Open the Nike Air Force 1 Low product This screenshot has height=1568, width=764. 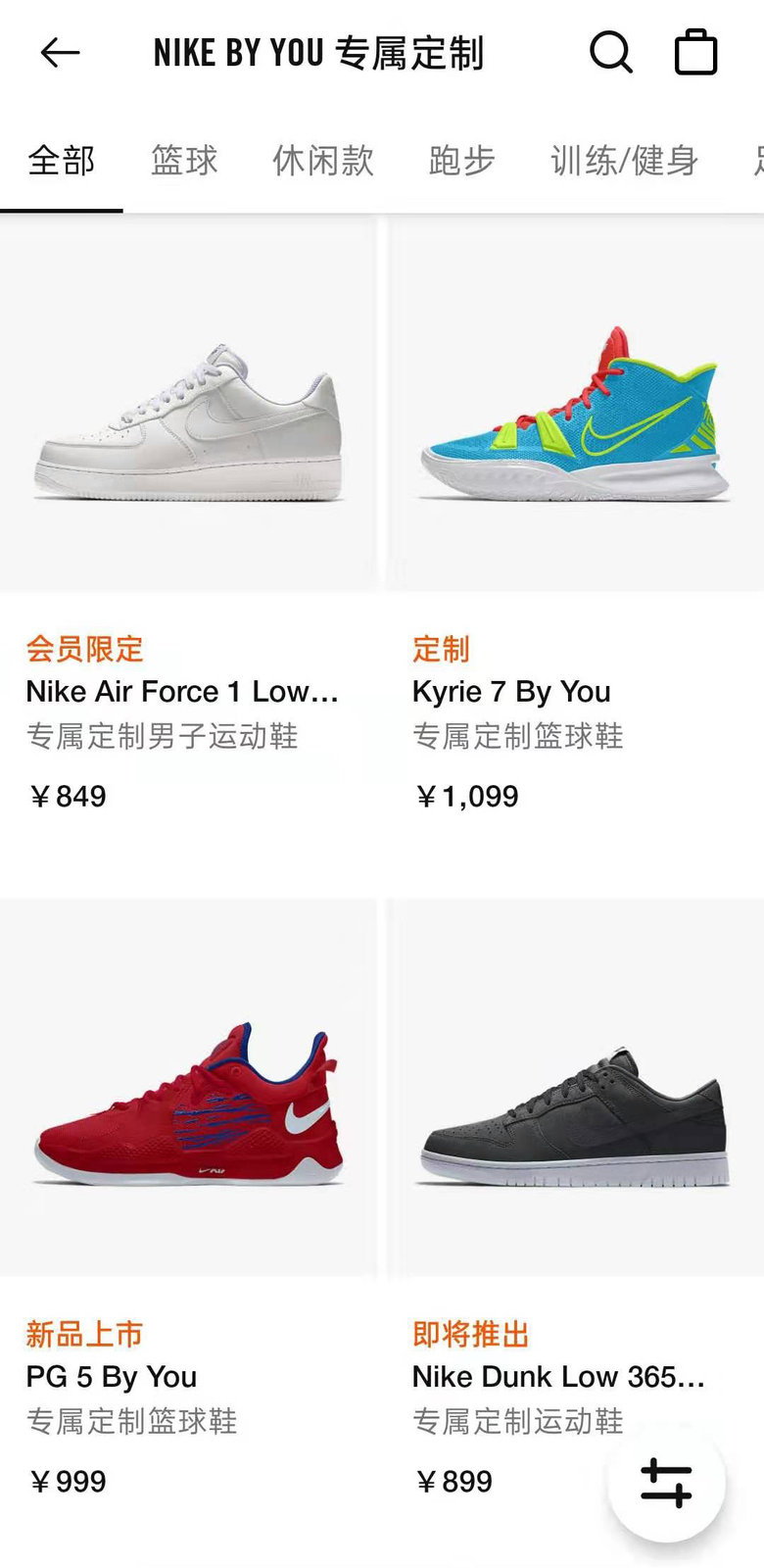pos(188,421)
